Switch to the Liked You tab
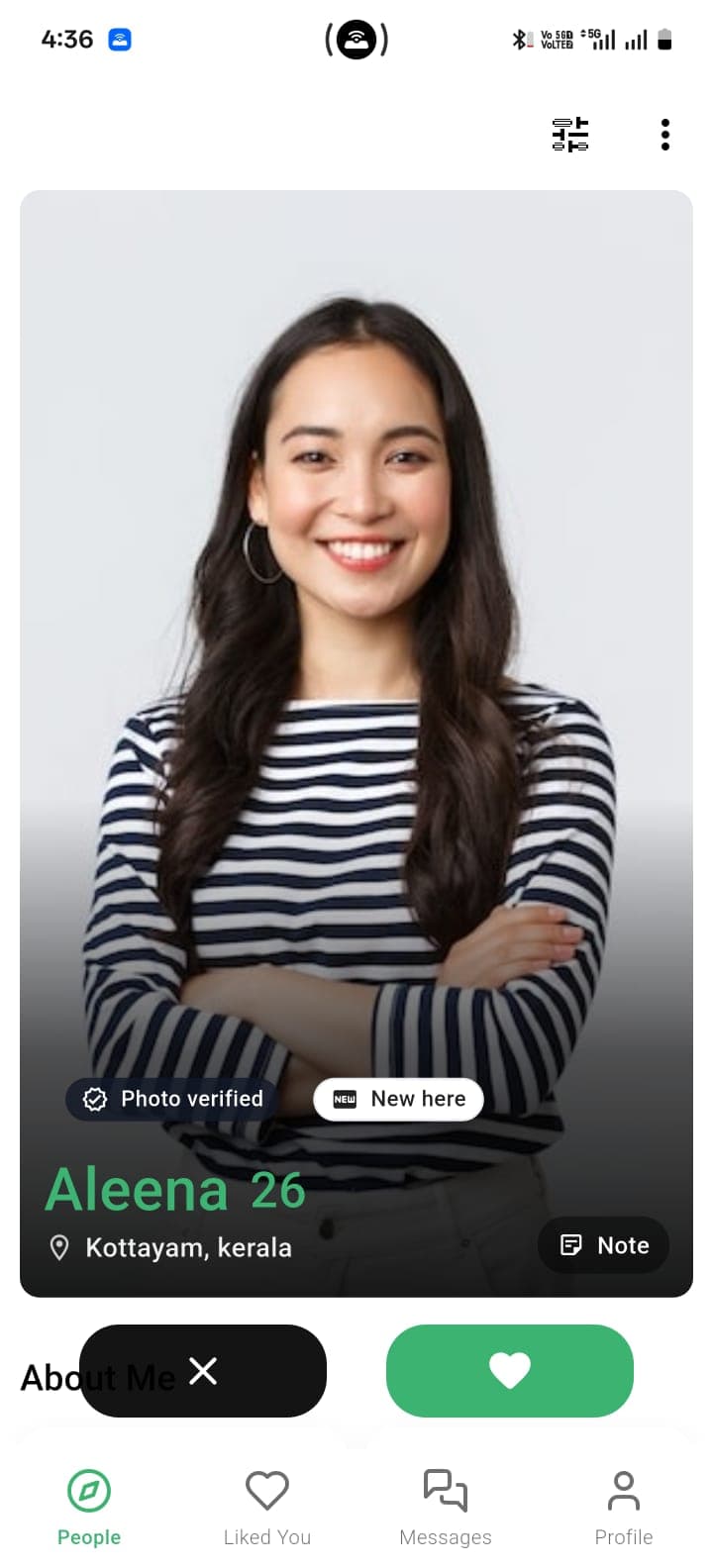This screenshot has width=713, height=1568. [267, 1508]
